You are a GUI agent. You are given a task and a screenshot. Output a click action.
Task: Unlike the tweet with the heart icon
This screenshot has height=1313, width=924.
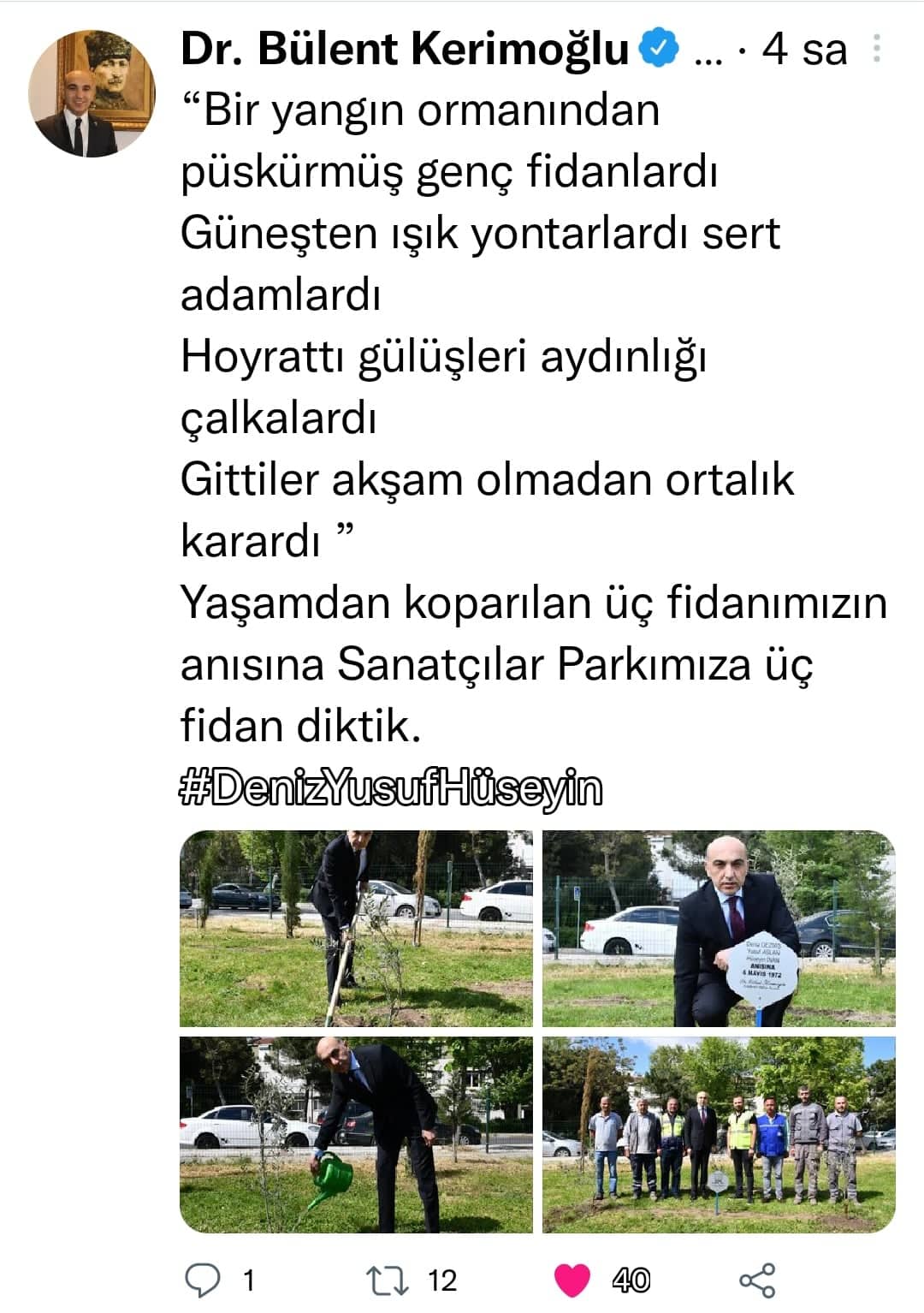point(572,1280)
